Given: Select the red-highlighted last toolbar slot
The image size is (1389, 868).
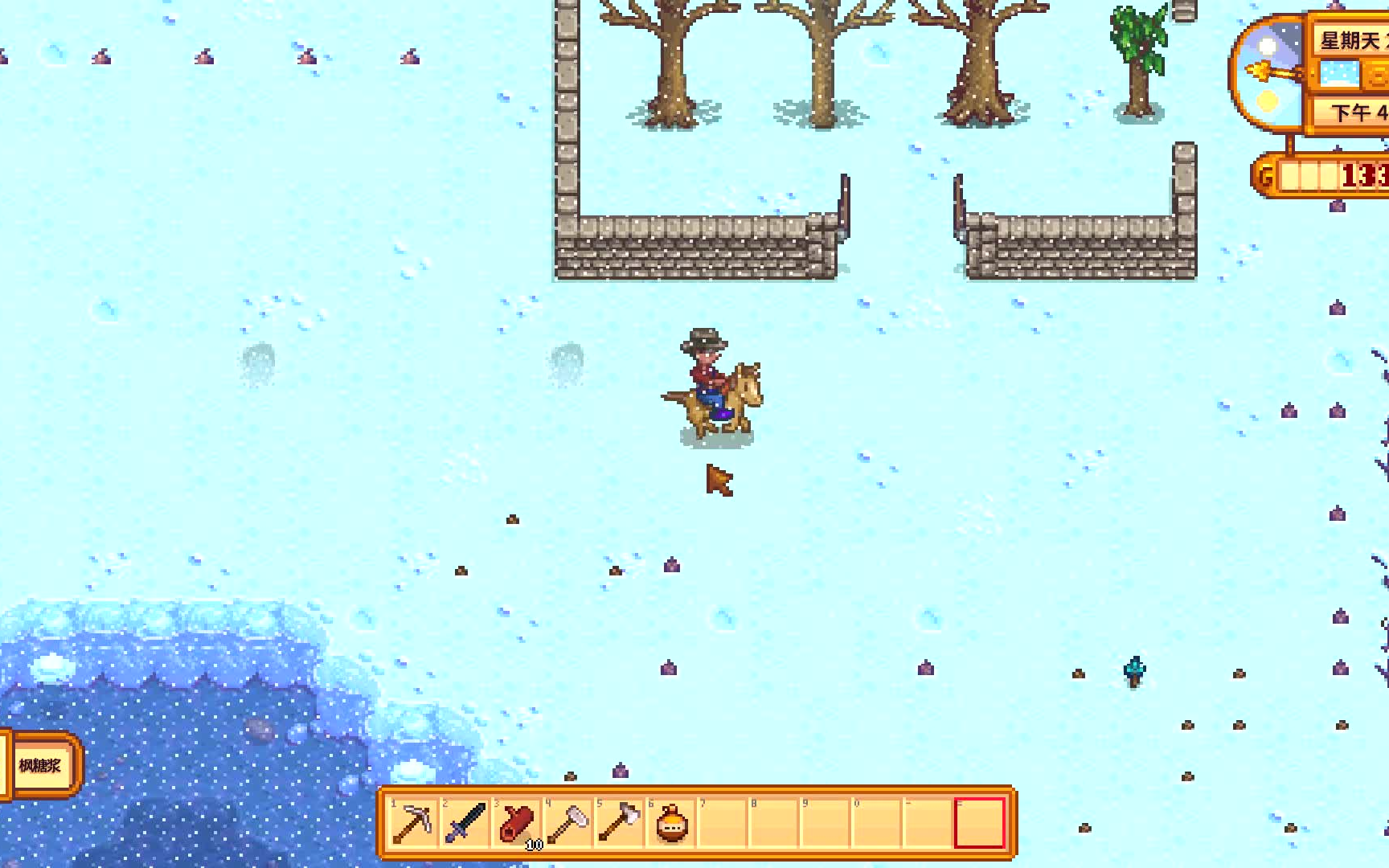Looking at the screenshot, I should coord(979,823).
